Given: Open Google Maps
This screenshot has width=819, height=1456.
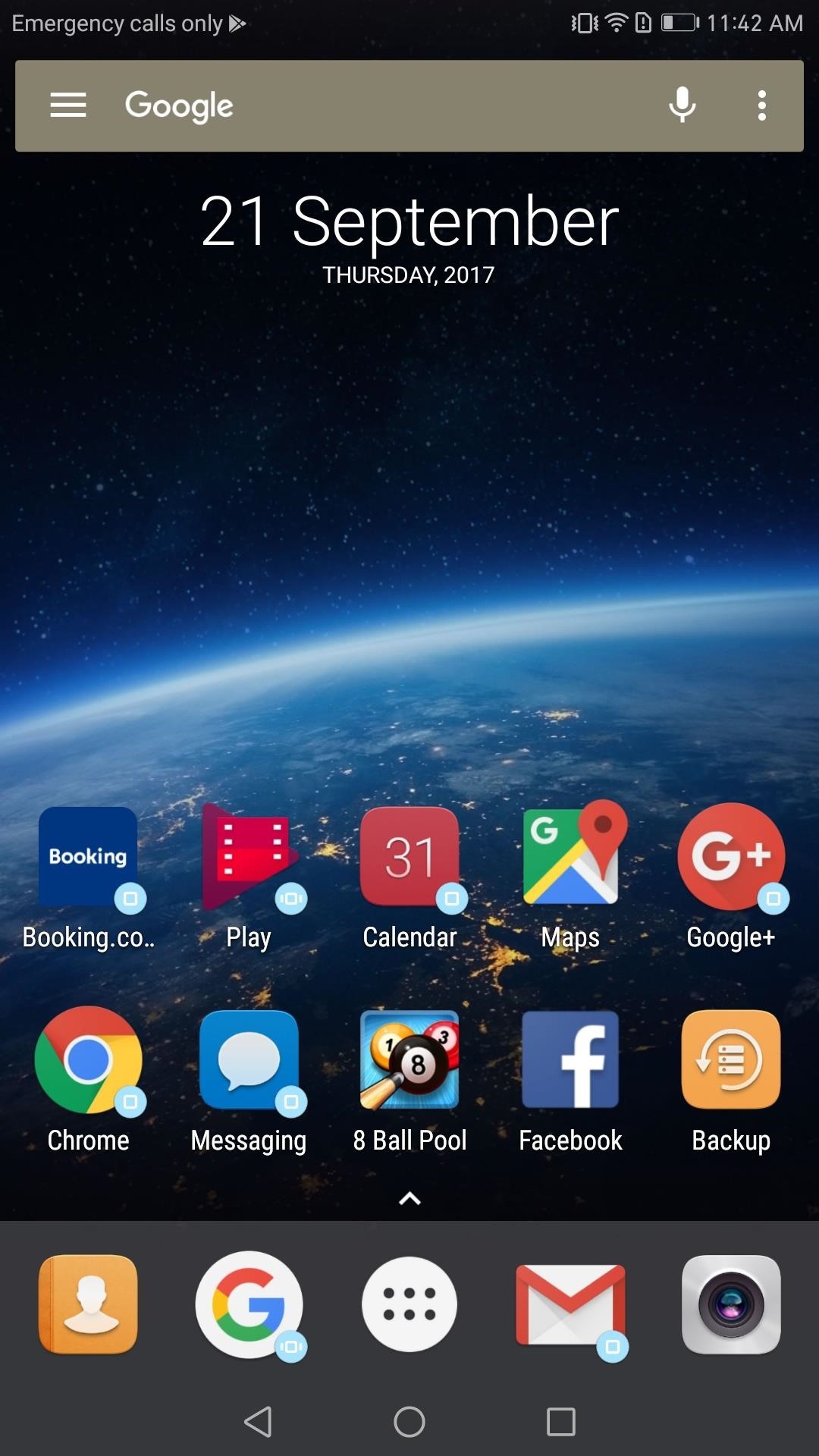Looking at the screenshot, I should (x=570, y=857).
